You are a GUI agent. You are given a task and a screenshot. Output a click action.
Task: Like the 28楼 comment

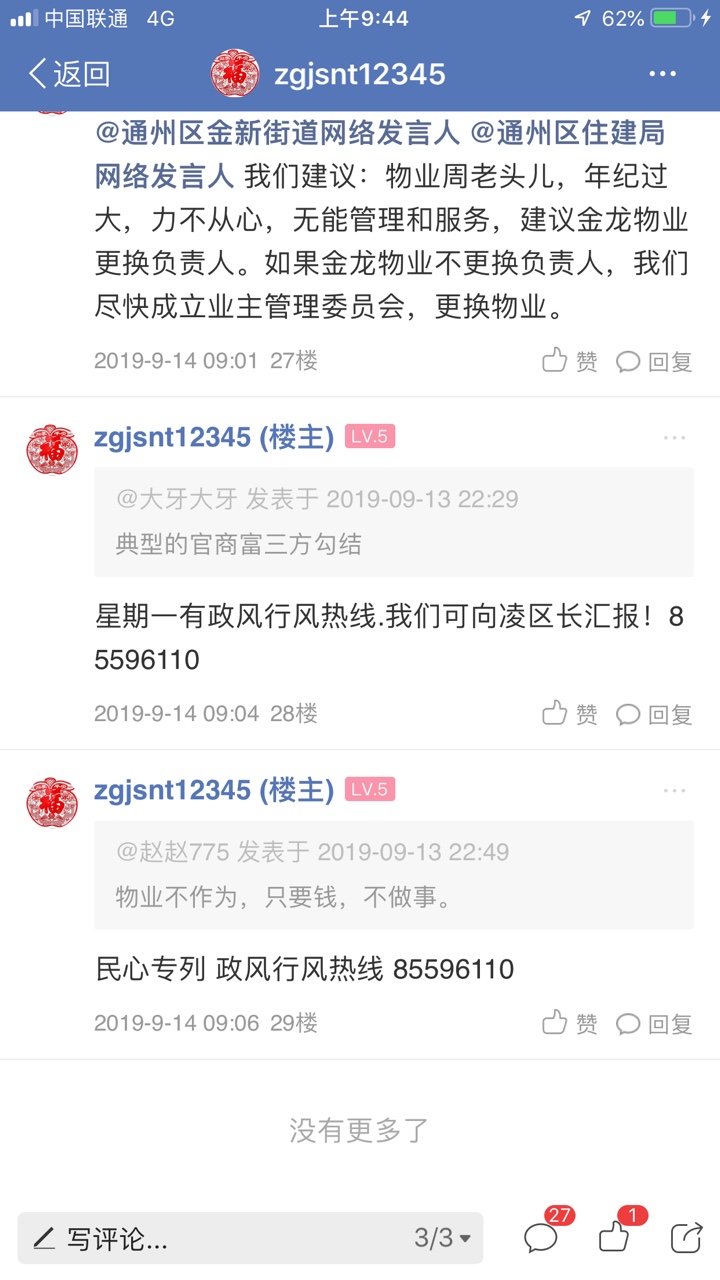[x=570, y=713]
